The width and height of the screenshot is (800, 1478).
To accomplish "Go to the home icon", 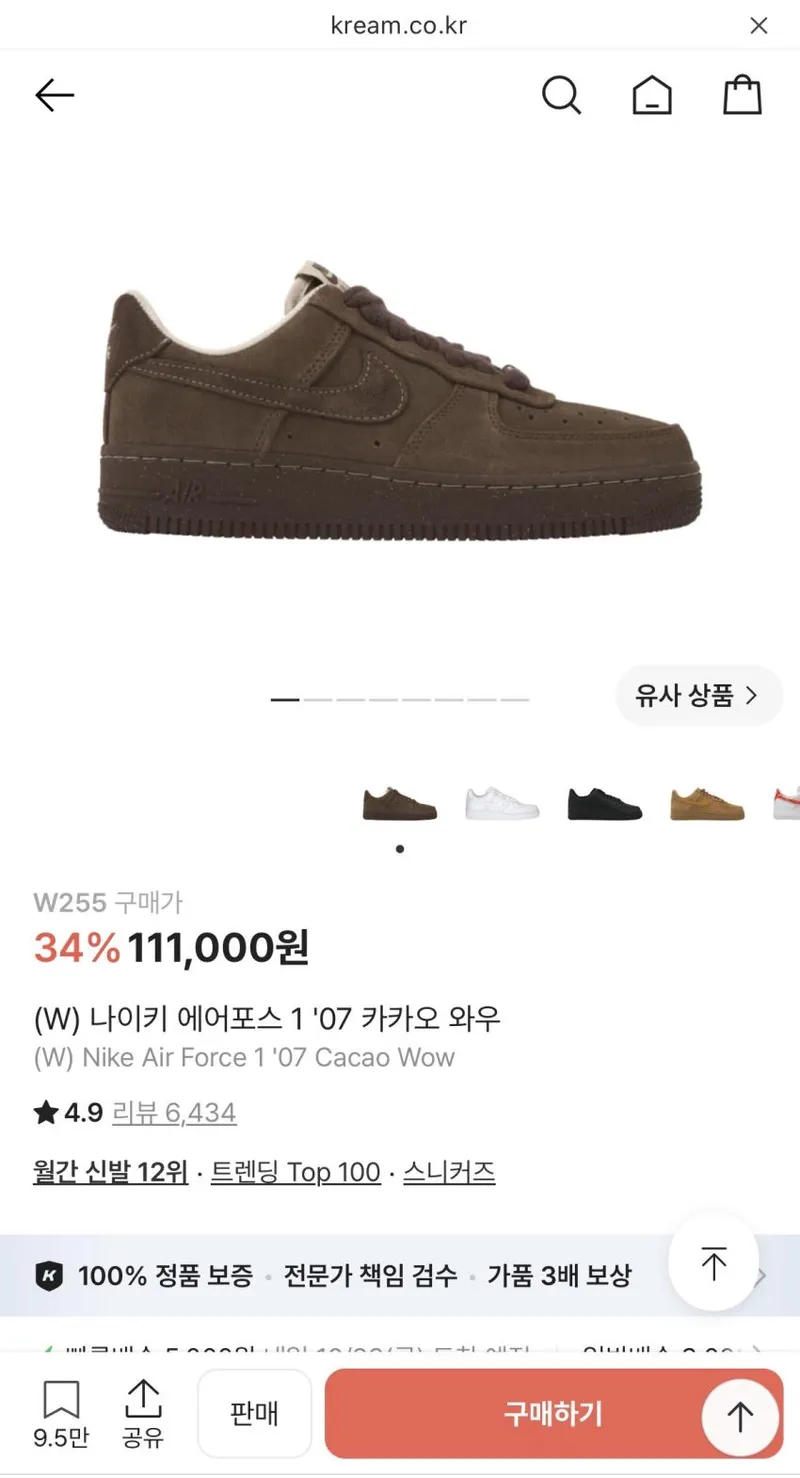I will (652, 96).
